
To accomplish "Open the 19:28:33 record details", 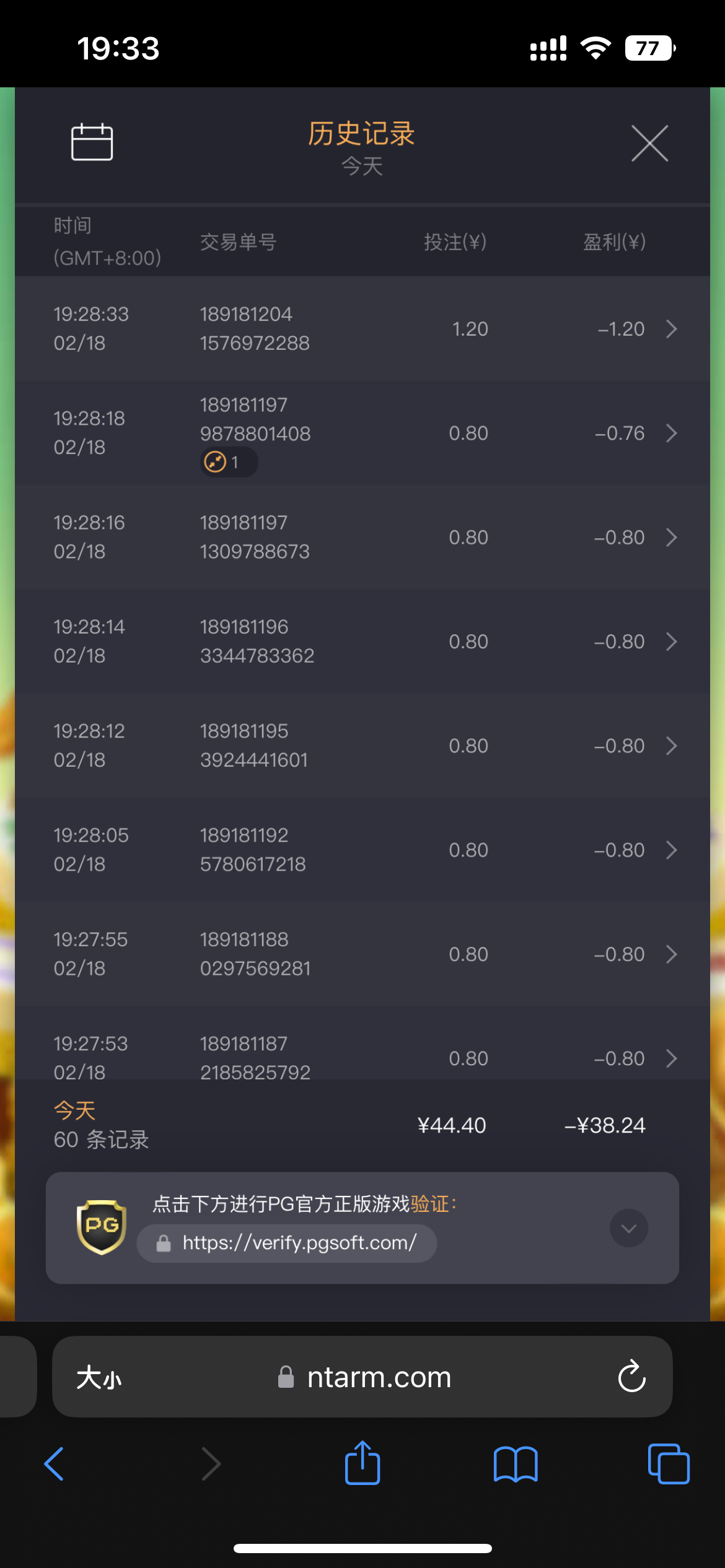I will (x=362, y=328).
